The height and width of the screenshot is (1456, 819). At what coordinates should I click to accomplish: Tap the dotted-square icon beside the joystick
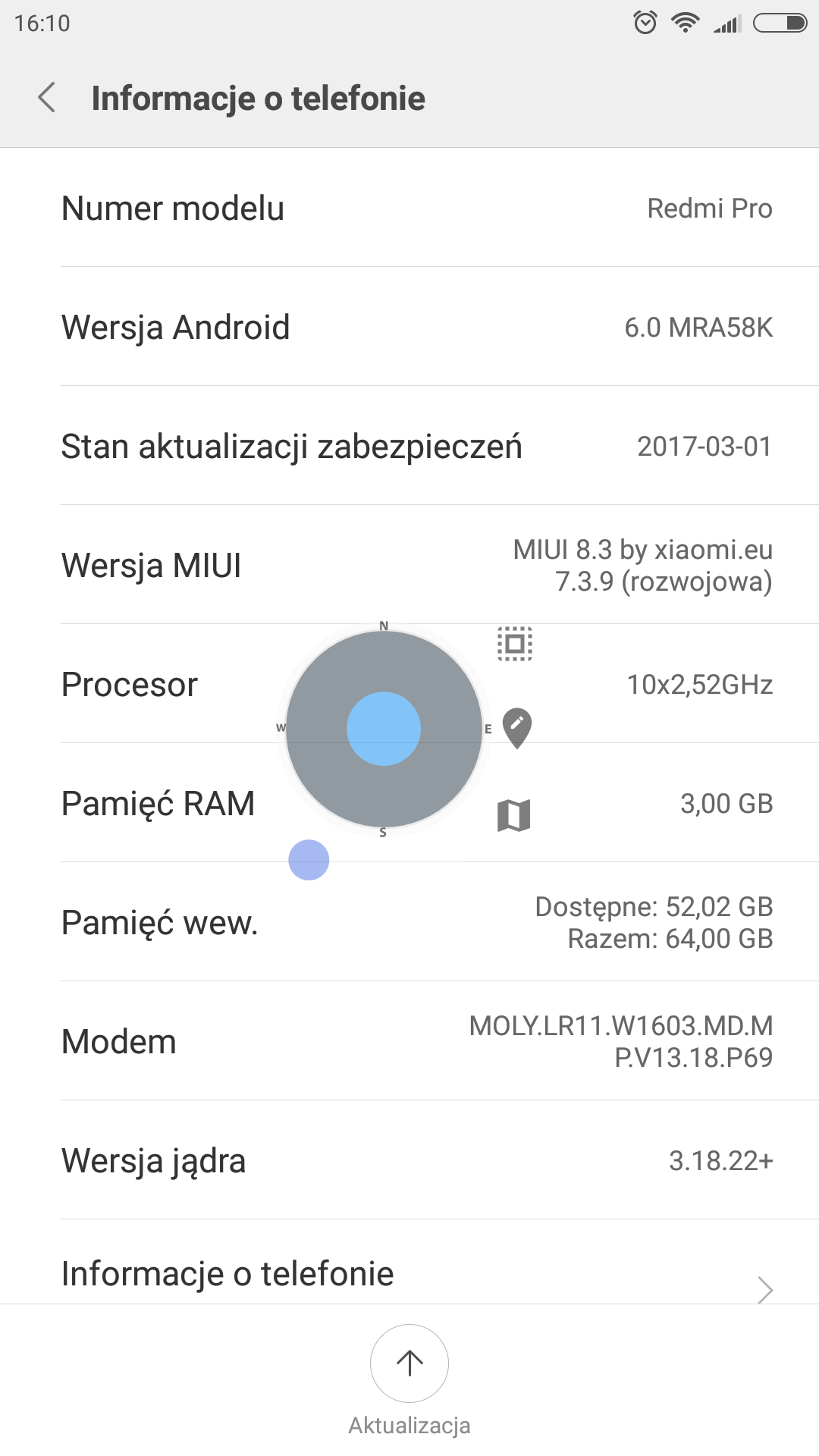(515, 644)
